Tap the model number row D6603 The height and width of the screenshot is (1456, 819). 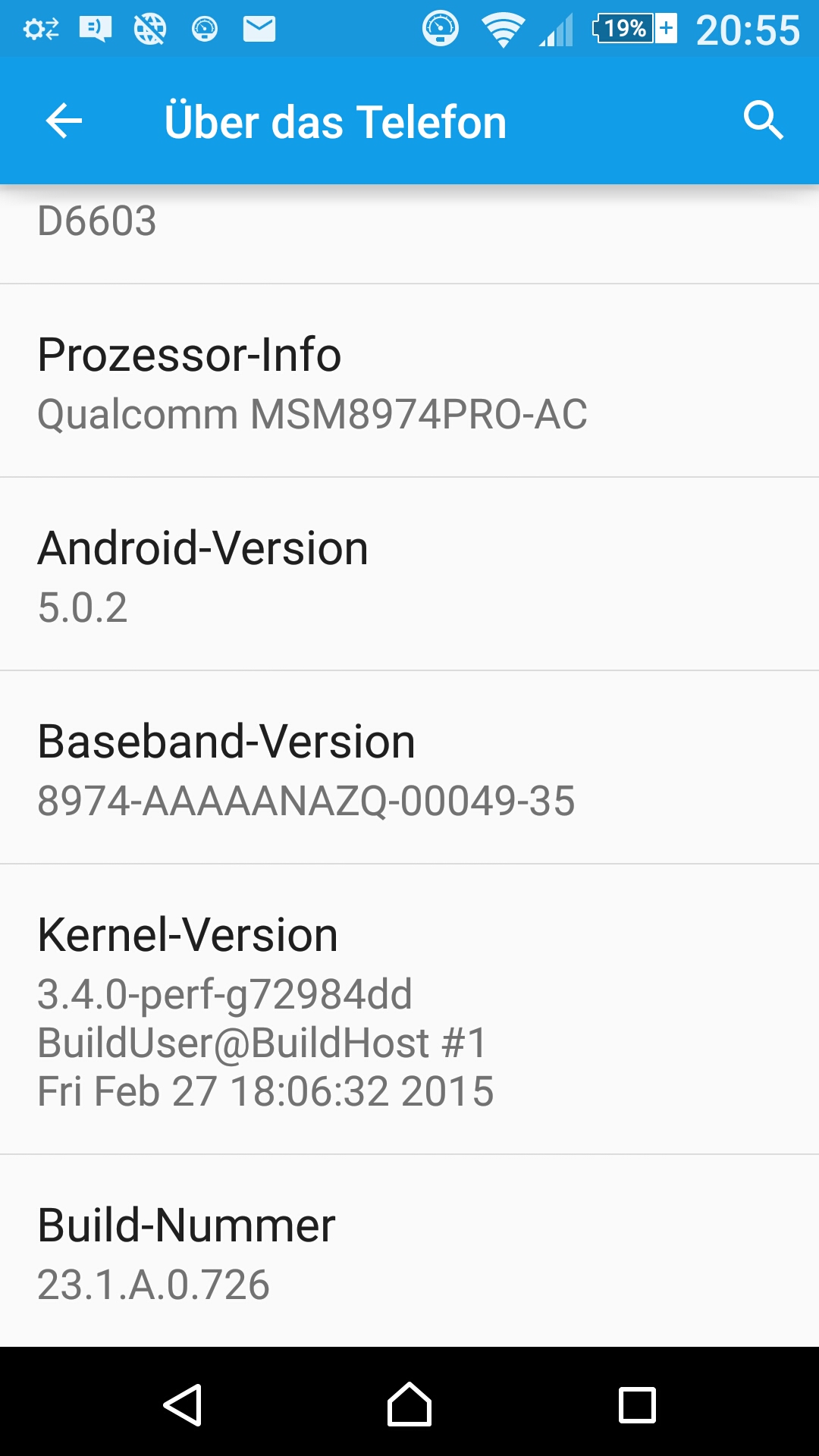[x=409, y=234]
